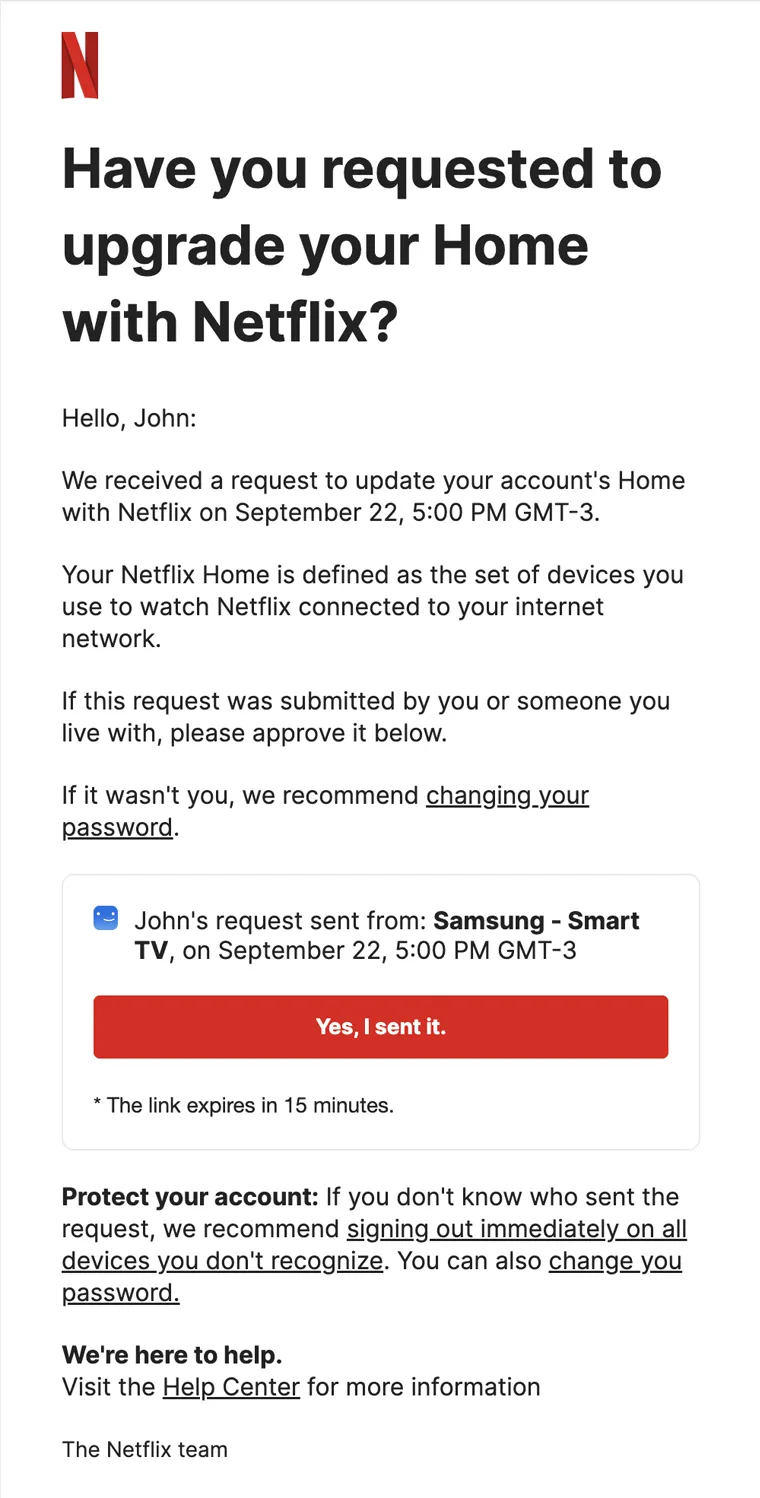Open the 'changing your password' link

point(507,796)
